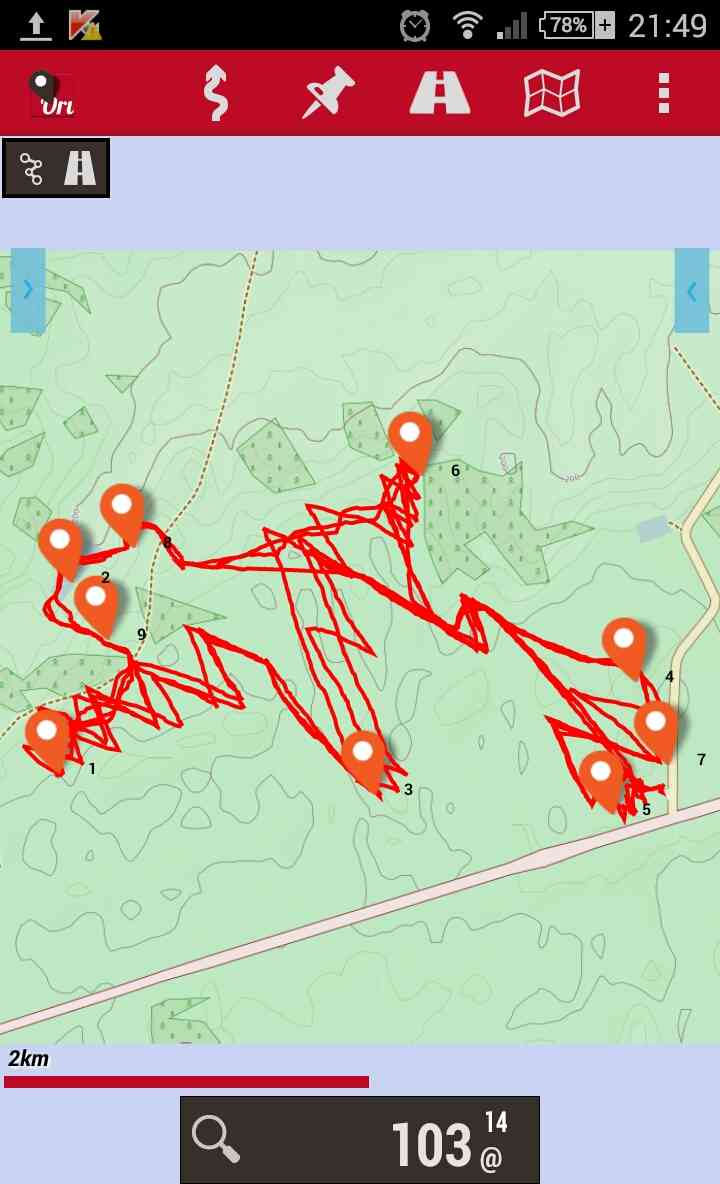Viewport: 720px width, 1184px height.
Task: Open the overflow menu
Action: [663, 93]
